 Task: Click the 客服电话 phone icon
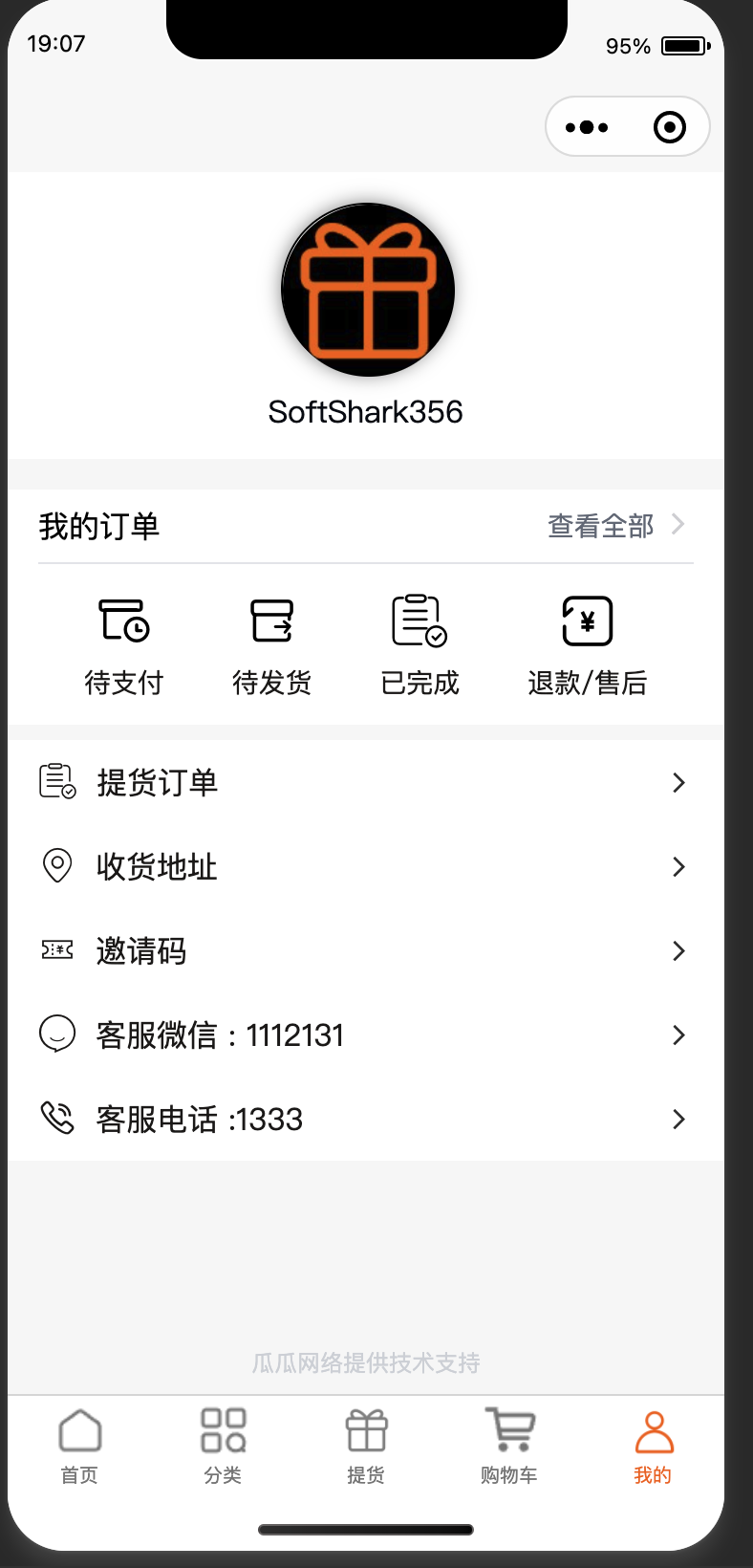point(57,1119)
